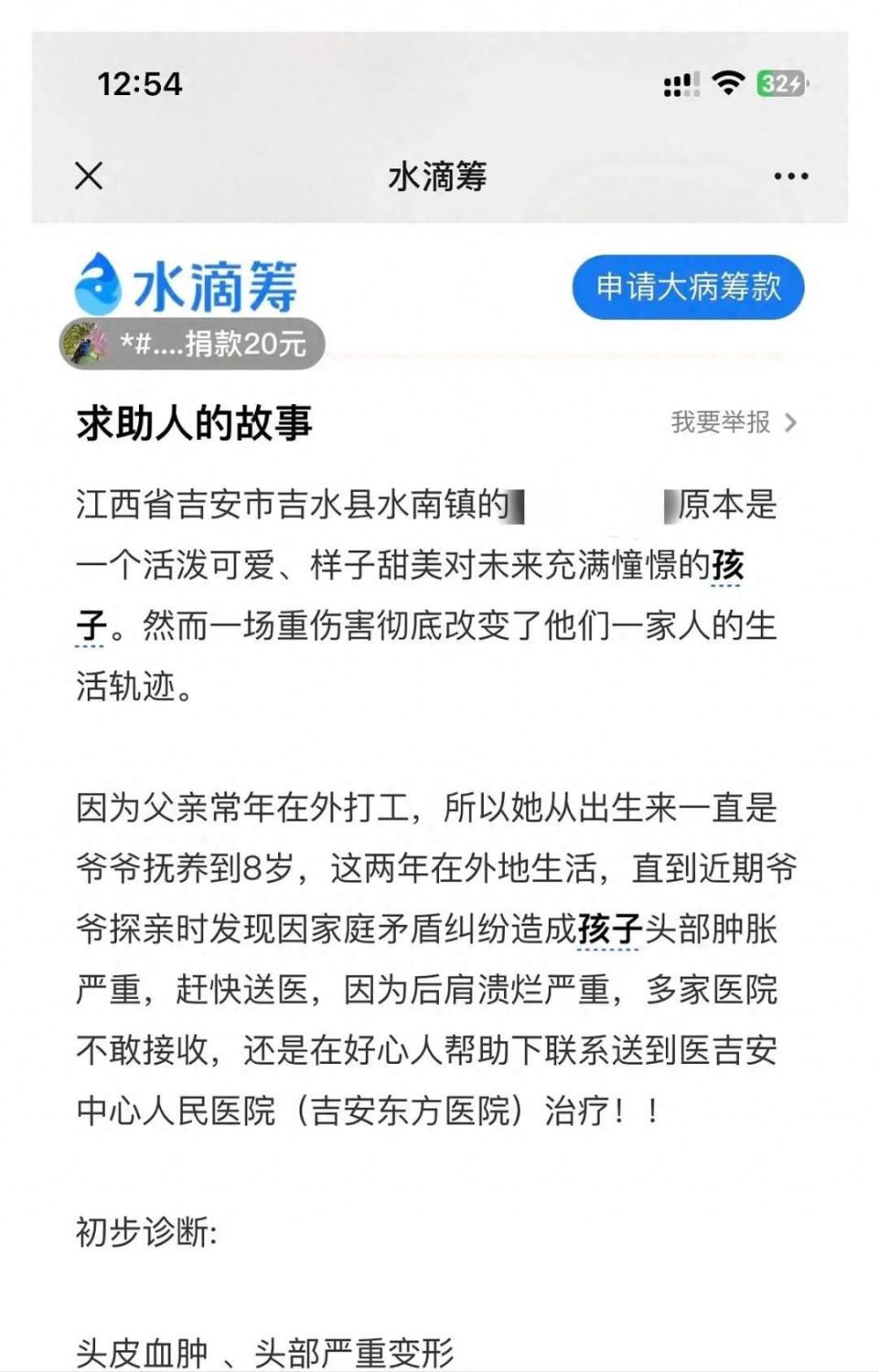
Task: Tap 申请大病筹款 button
Action: point(688,287)
